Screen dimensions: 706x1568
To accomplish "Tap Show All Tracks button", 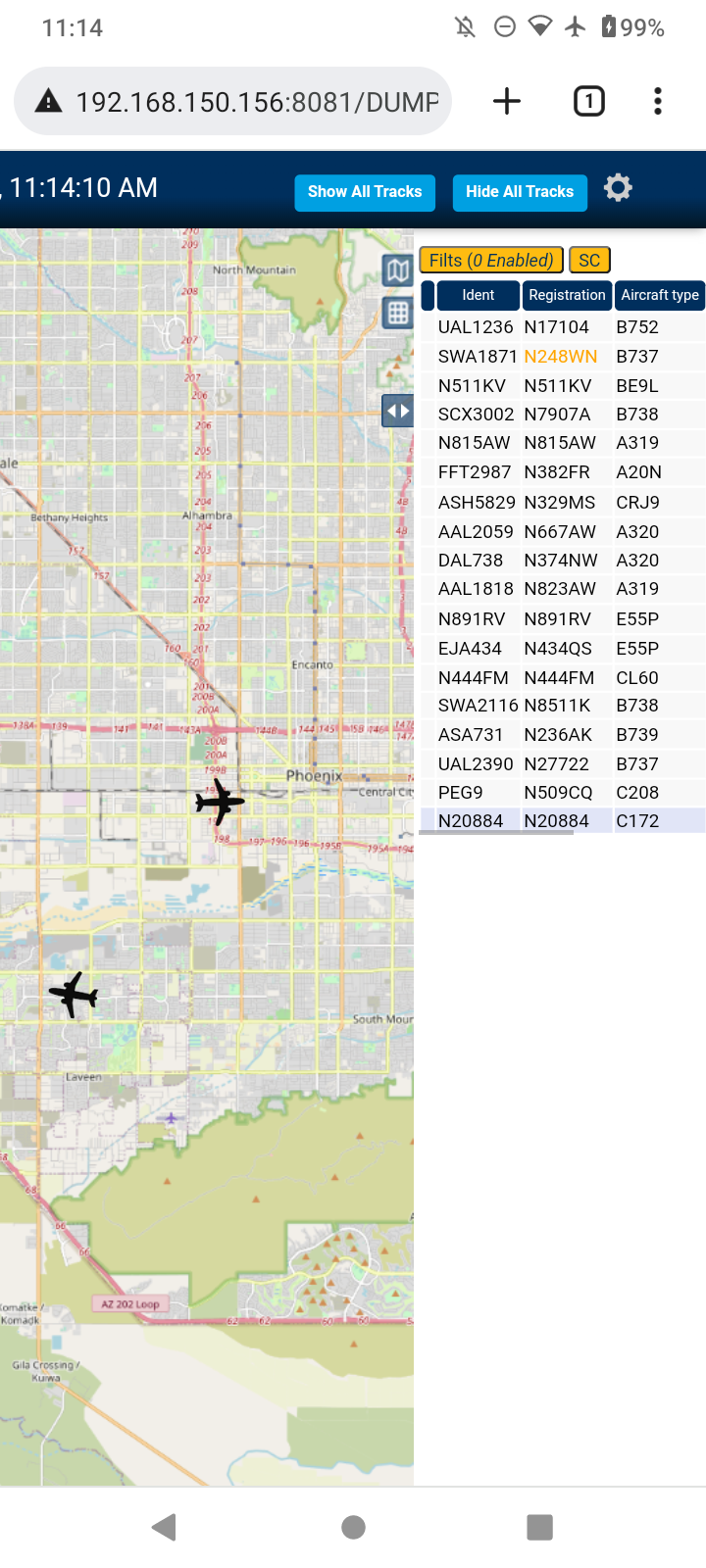I will 365,192.
